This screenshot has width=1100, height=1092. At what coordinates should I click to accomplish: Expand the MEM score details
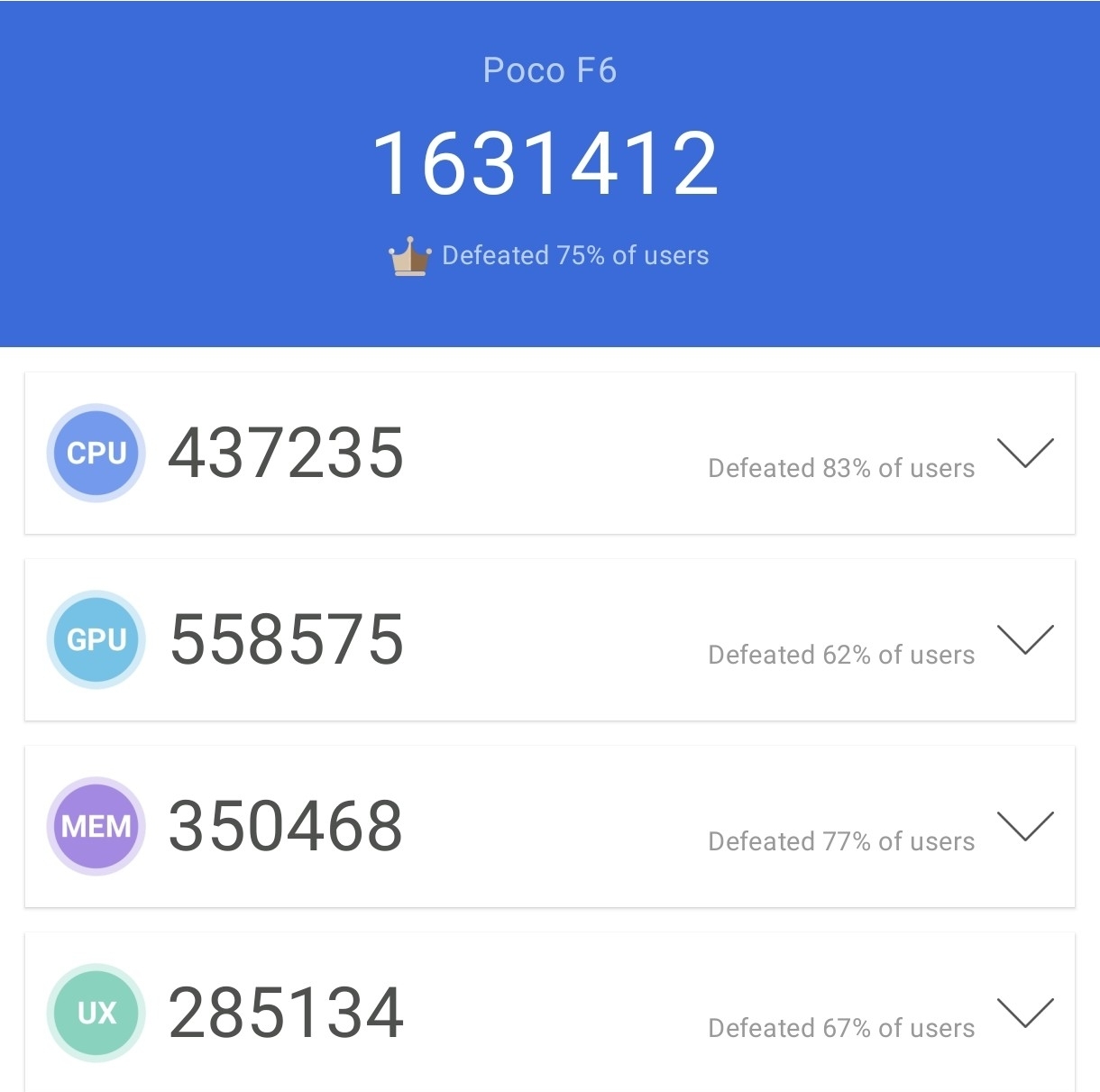tap(1025, 826)
